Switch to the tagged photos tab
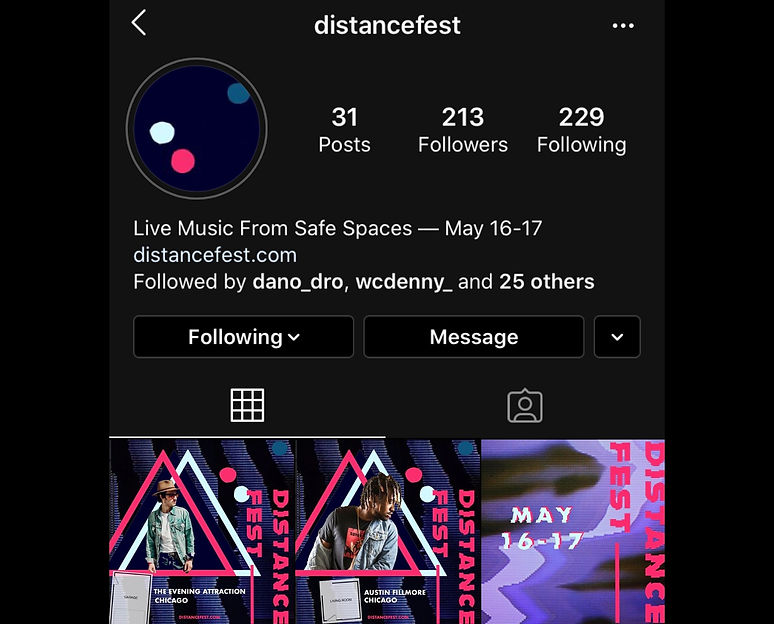The height and width of the screenshot is (624, 774). (x=525, y=405)
